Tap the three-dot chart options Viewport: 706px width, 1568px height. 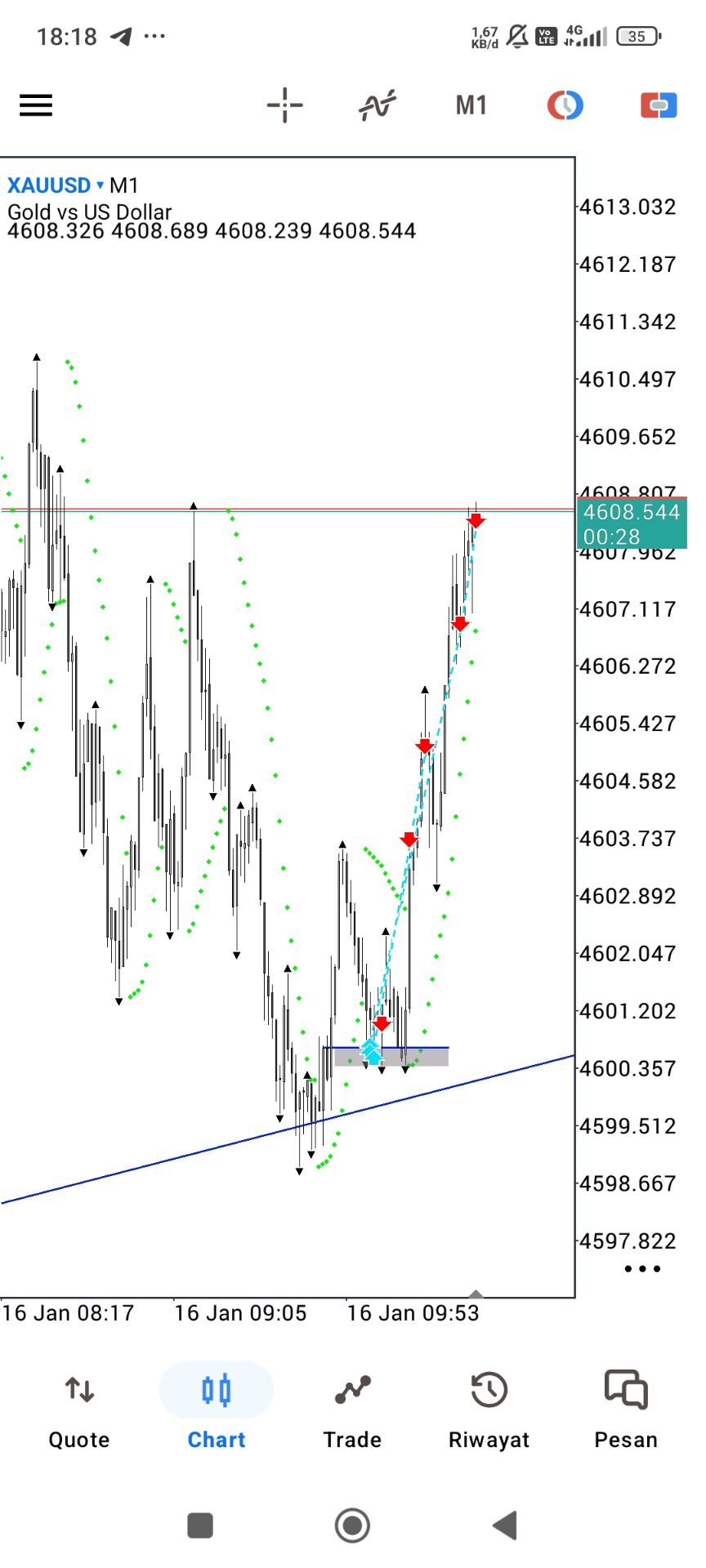(642, 1268)
